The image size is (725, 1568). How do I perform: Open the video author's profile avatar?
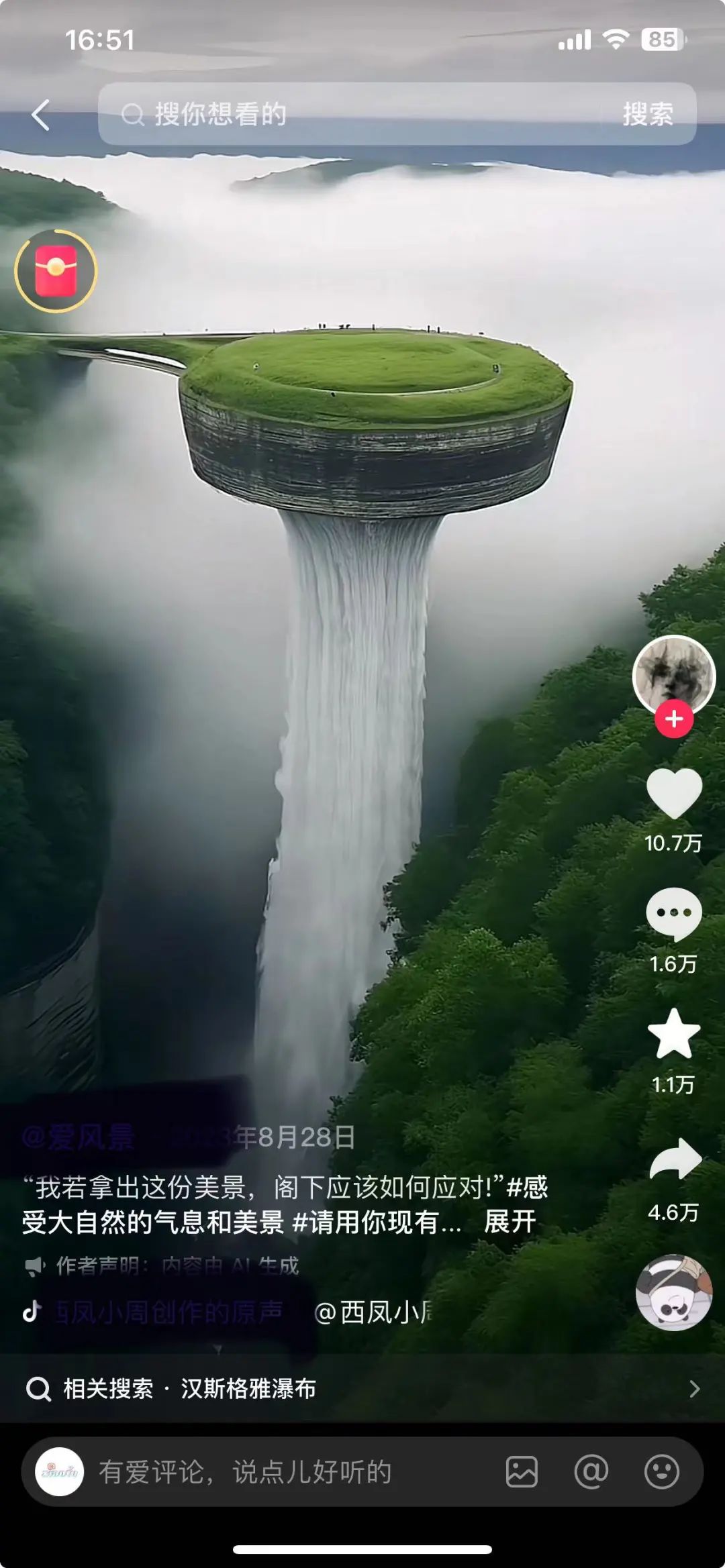(x=673, y=674)
